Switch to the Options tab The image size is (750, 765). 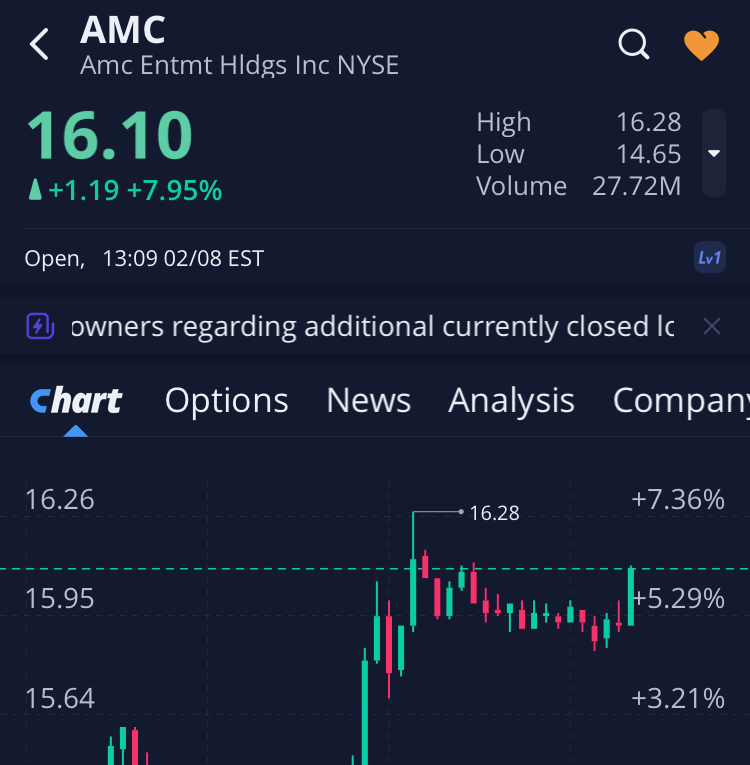(226, 401)
